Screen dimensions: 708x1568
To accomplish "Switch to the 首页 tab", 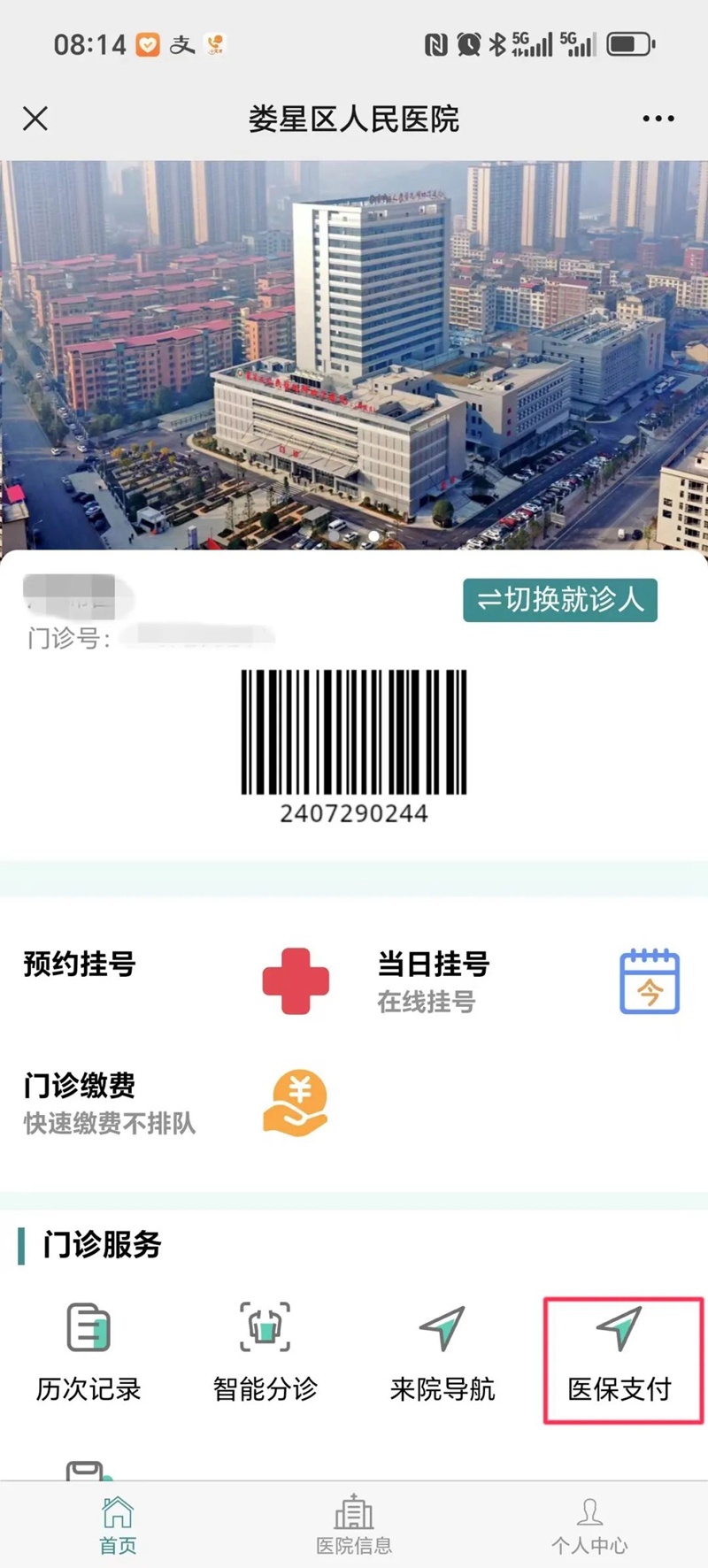I will [118, 1526].
